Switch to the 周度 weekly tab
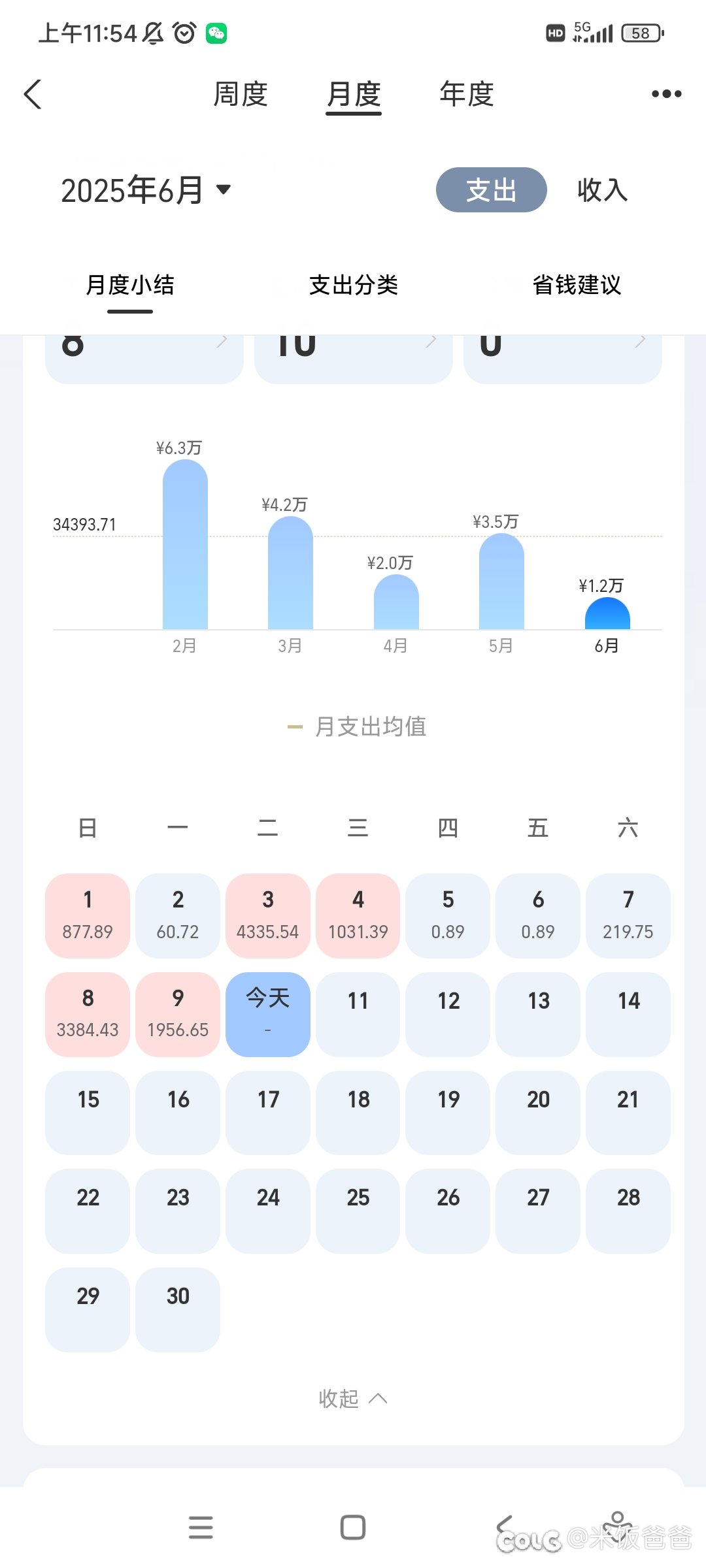706x1568 pixels. 241,94
